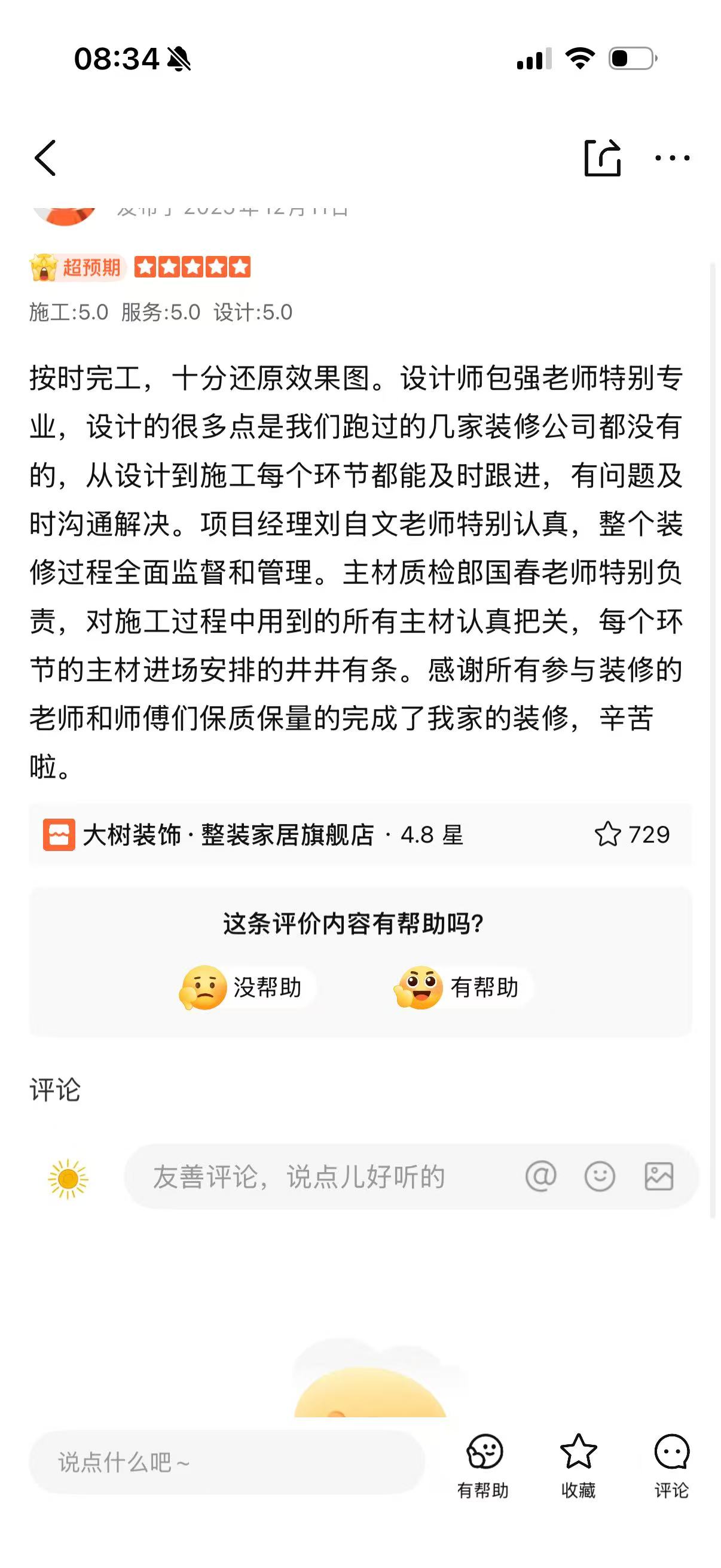Tap the 超预期 rating badge
Screen dimensions: 721x1568
(x=79, y=268)
